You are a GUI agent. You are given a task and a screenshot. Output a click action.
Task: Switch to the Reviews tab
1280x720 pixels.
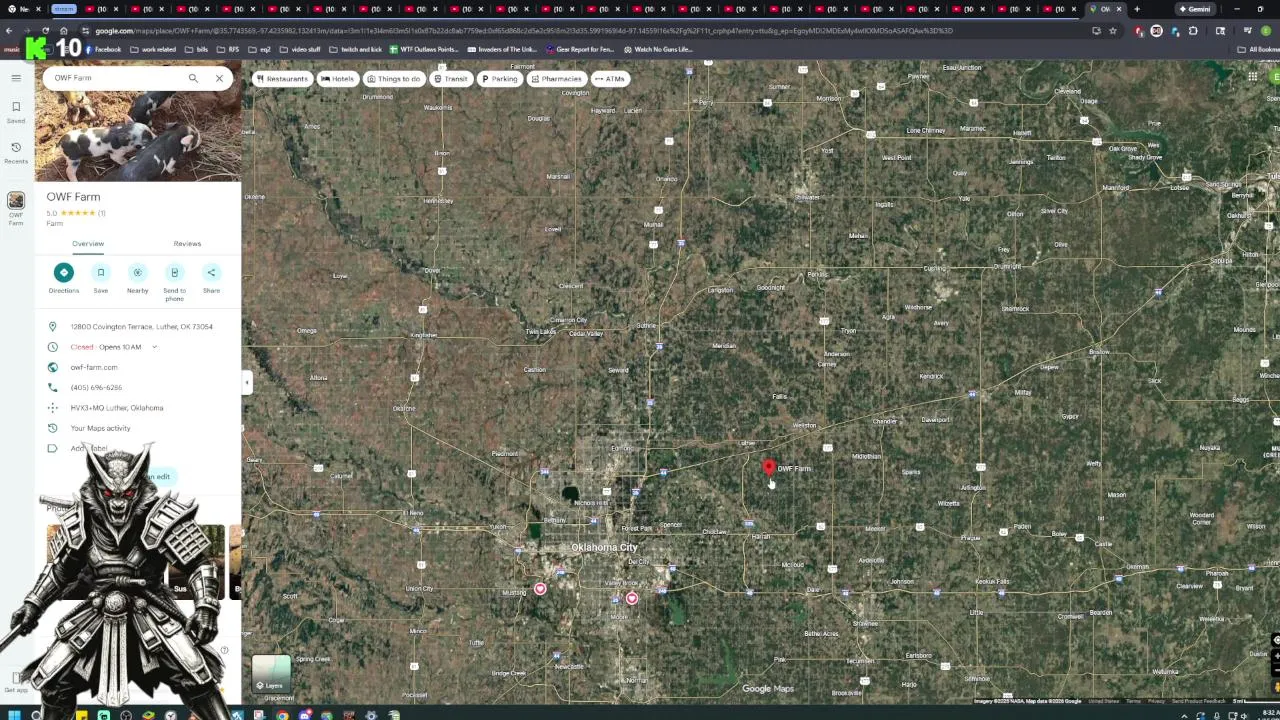click(187, 244)
